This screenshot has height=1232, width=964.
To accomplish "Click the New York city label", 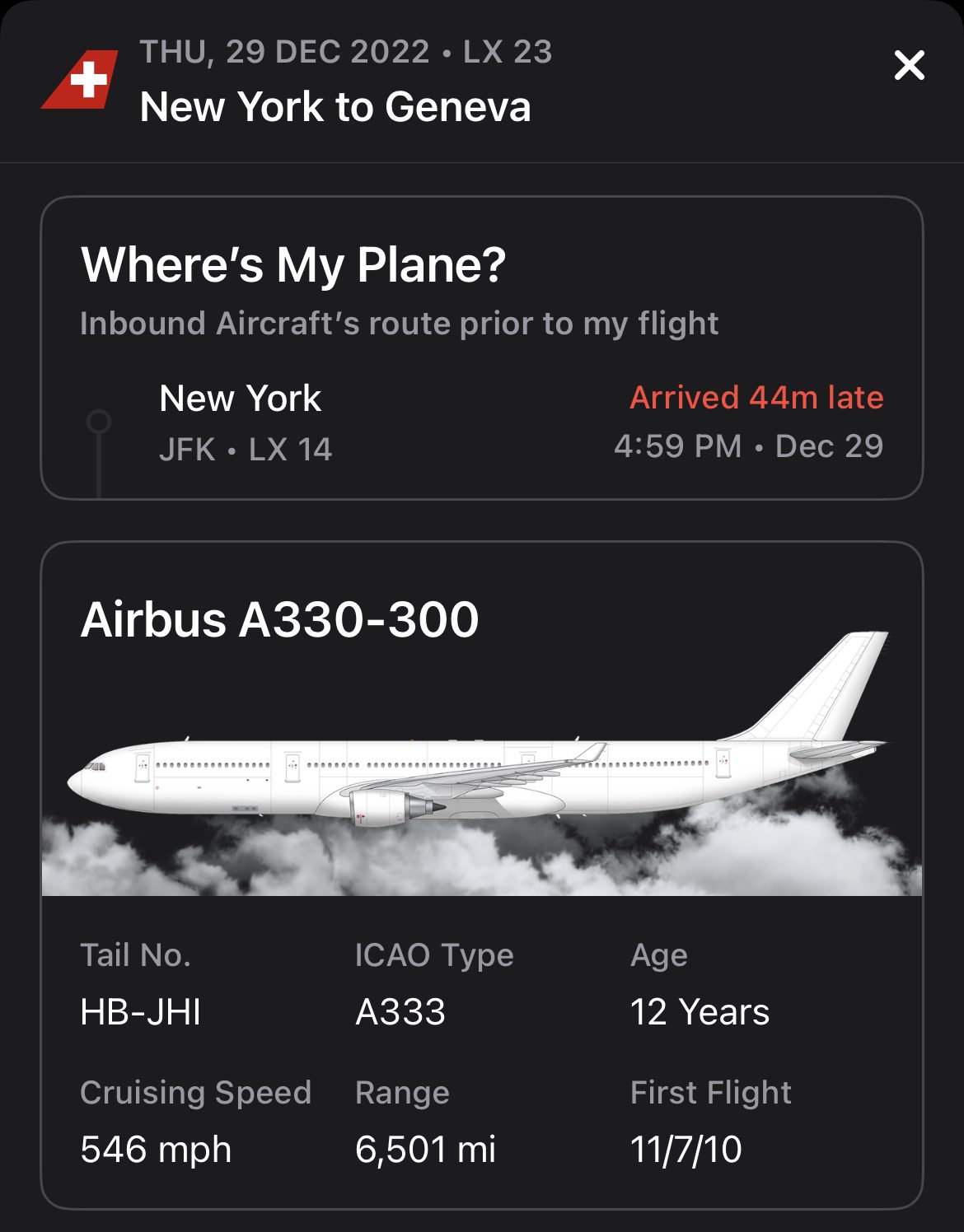I will click(241, 397).
